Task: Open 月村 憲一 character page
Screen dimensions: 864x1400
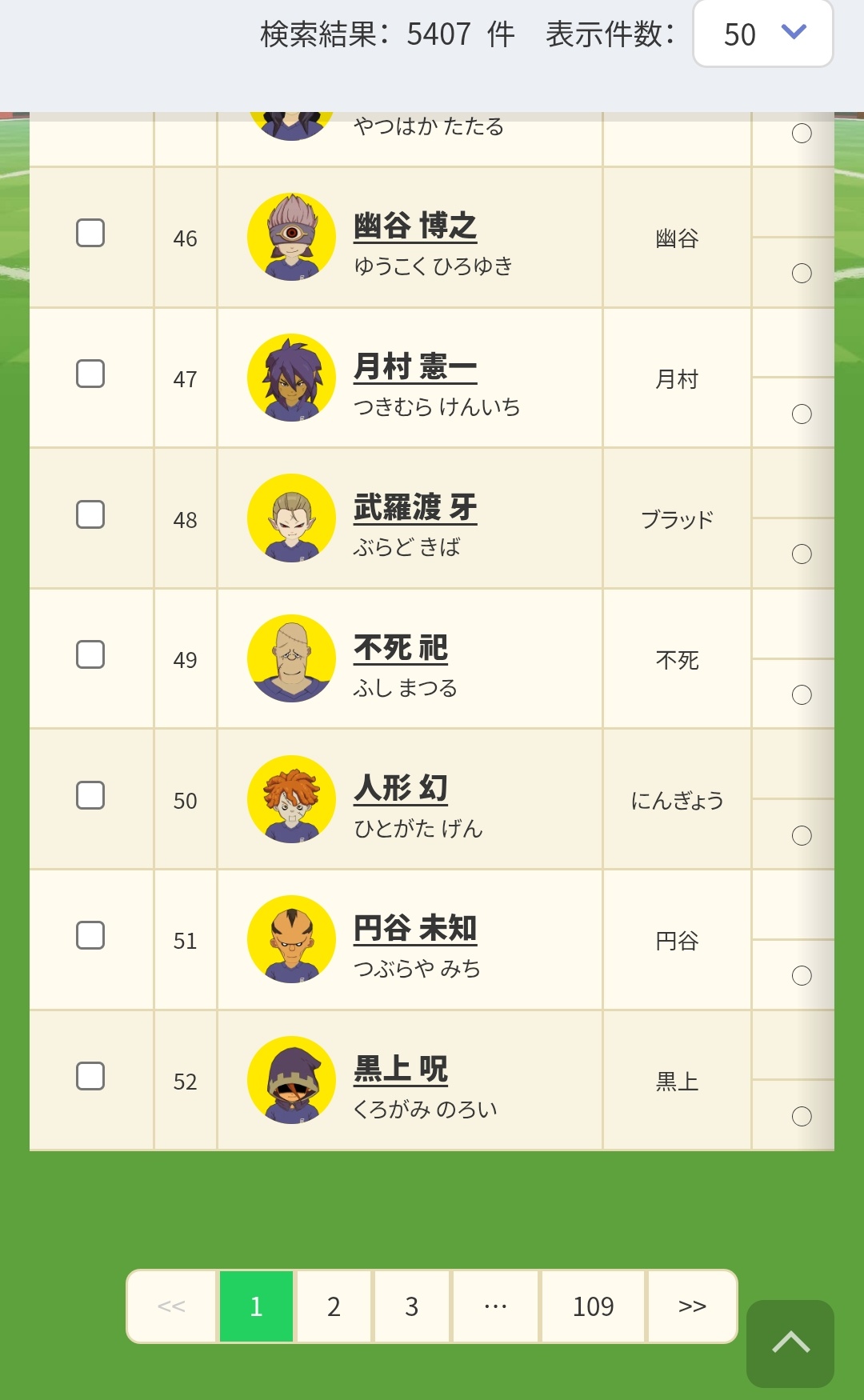Action: 415,367
